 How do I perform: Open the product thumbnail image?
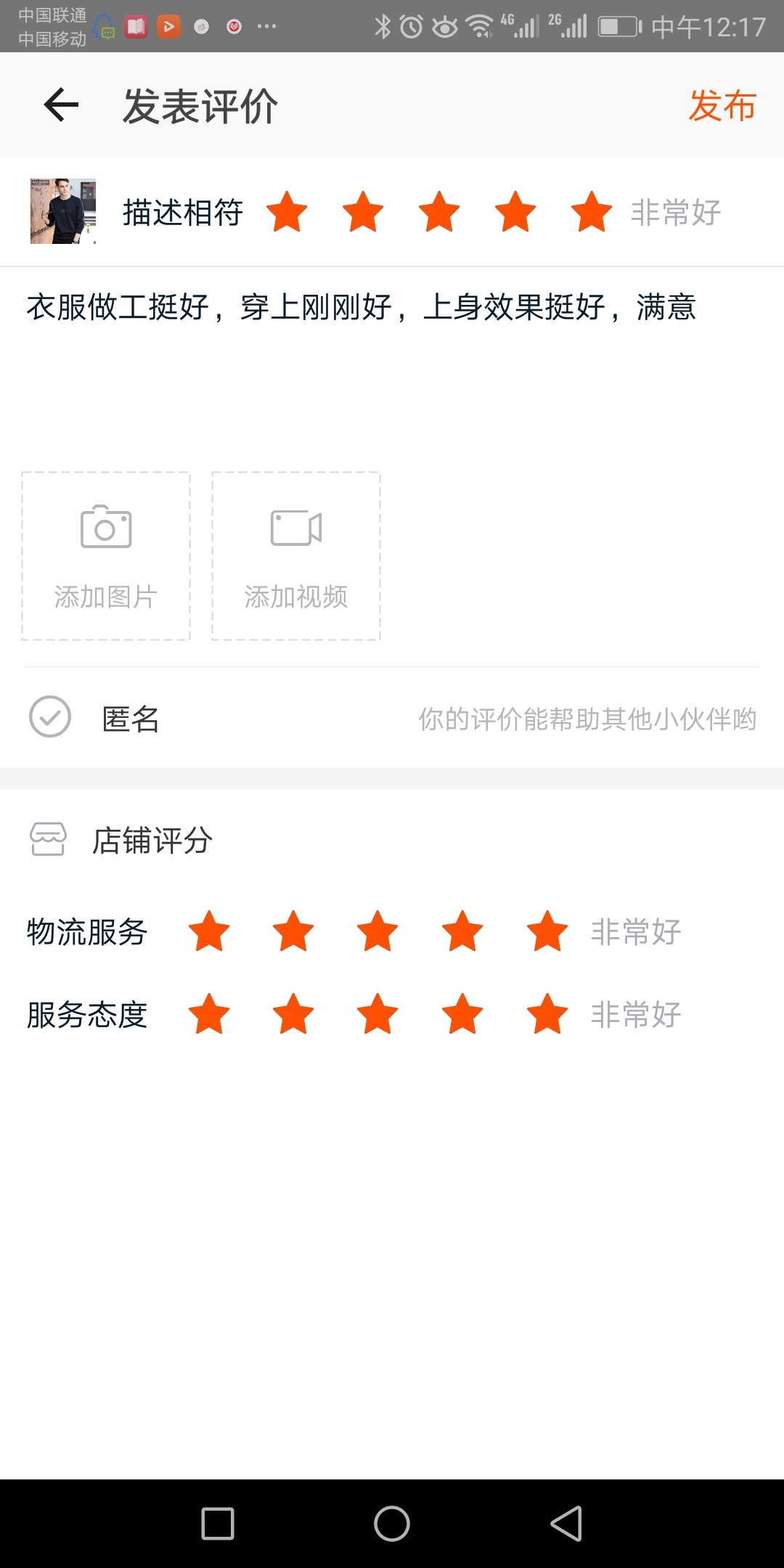coord(63,211)
